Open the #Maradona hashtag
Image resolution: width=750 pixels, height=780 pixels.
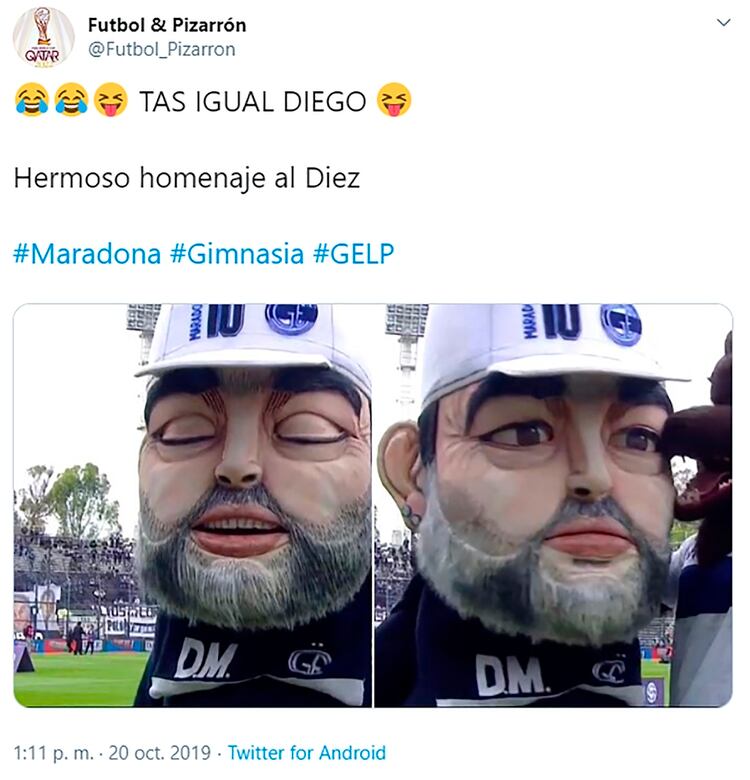[x=87, y=254]
